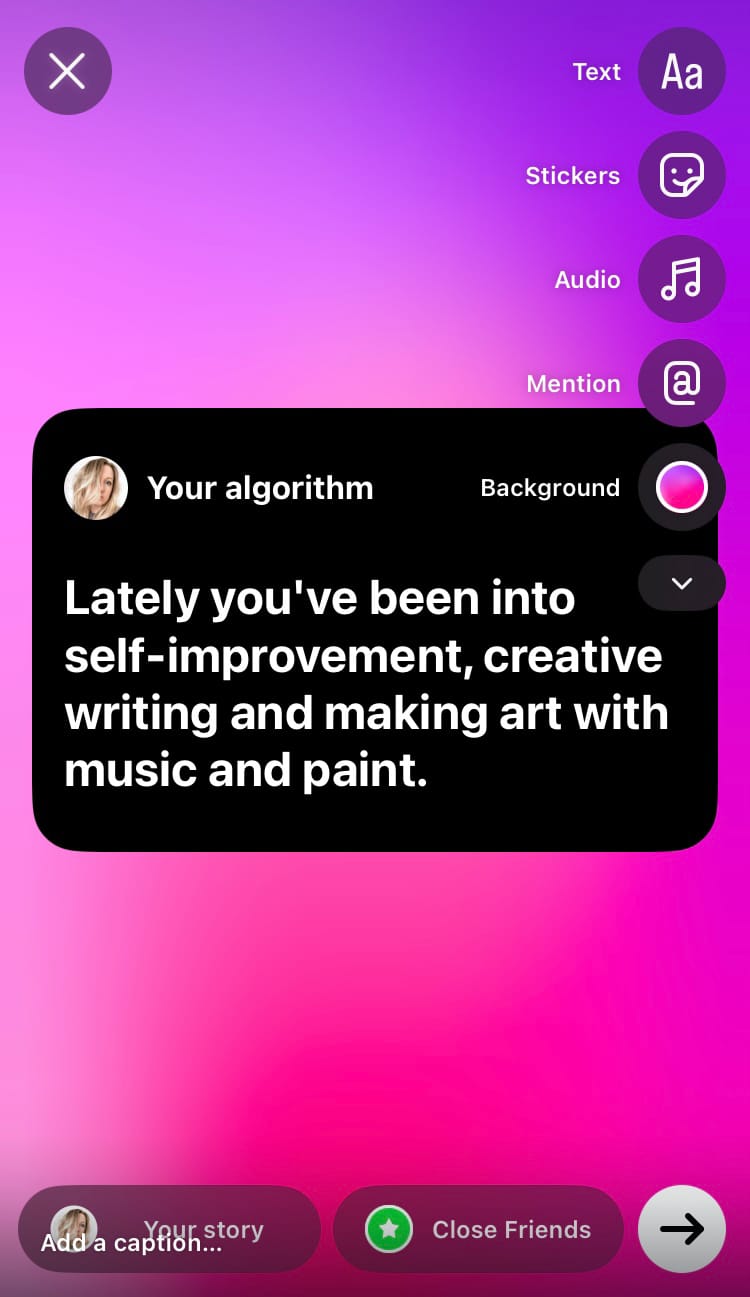Open the Stickers tray
Image resolution: width=750 pixels, height=1297 pixels.
681,176
